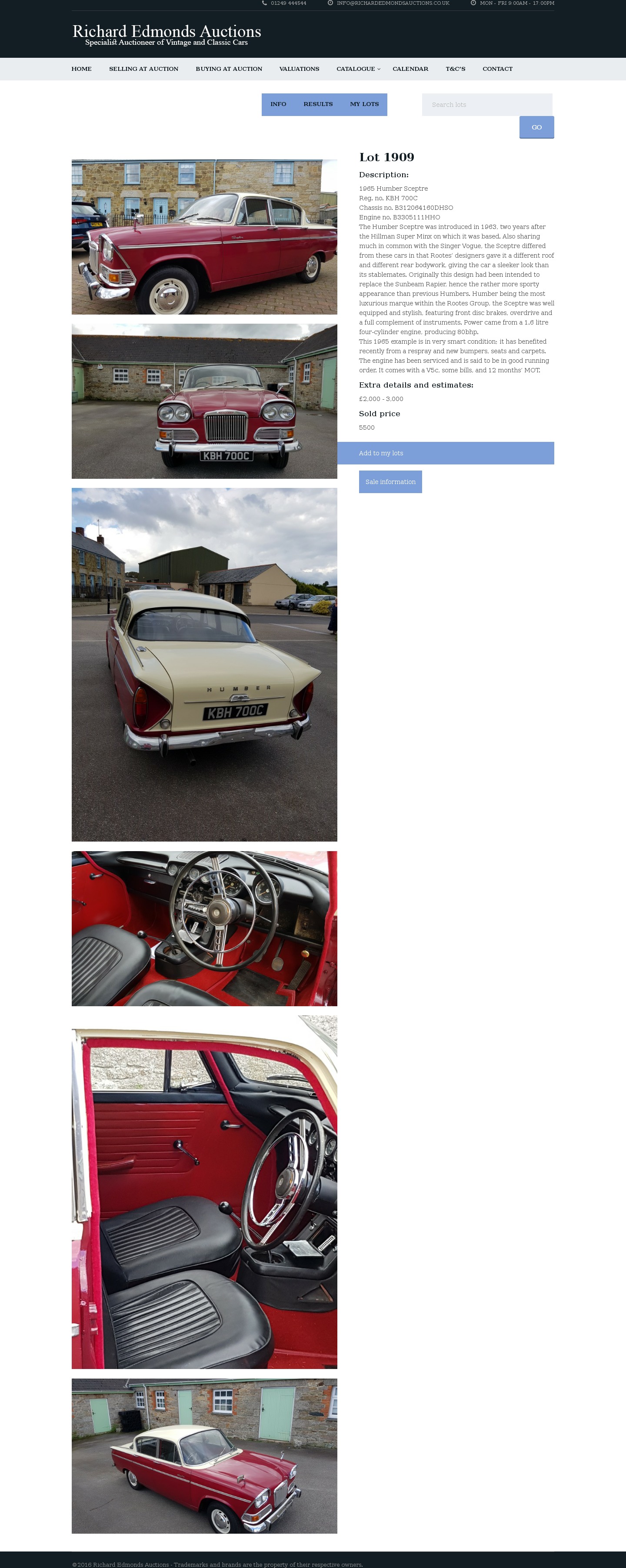Switch to the Info tab
Screen dimensions: 626x1568
tap(278, 104)
